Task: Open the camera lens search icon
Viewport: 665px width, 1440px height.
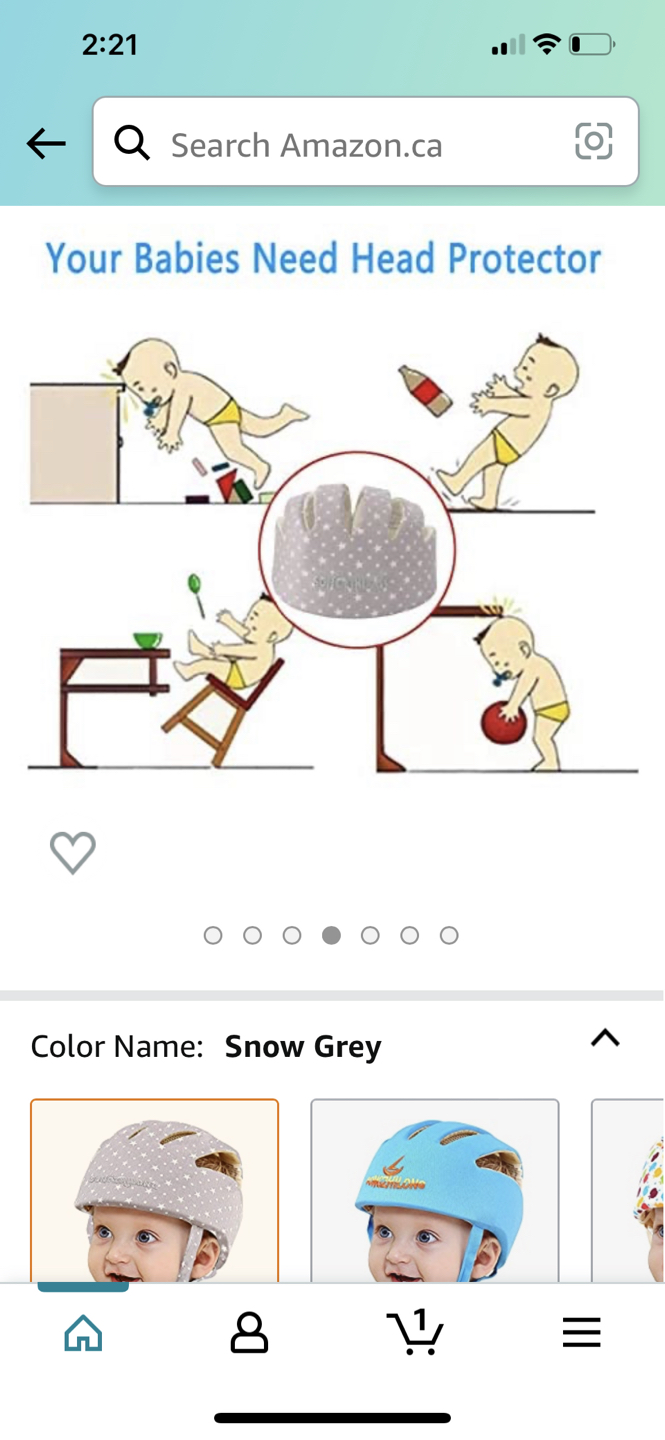Action: click(x=593, y=142)
